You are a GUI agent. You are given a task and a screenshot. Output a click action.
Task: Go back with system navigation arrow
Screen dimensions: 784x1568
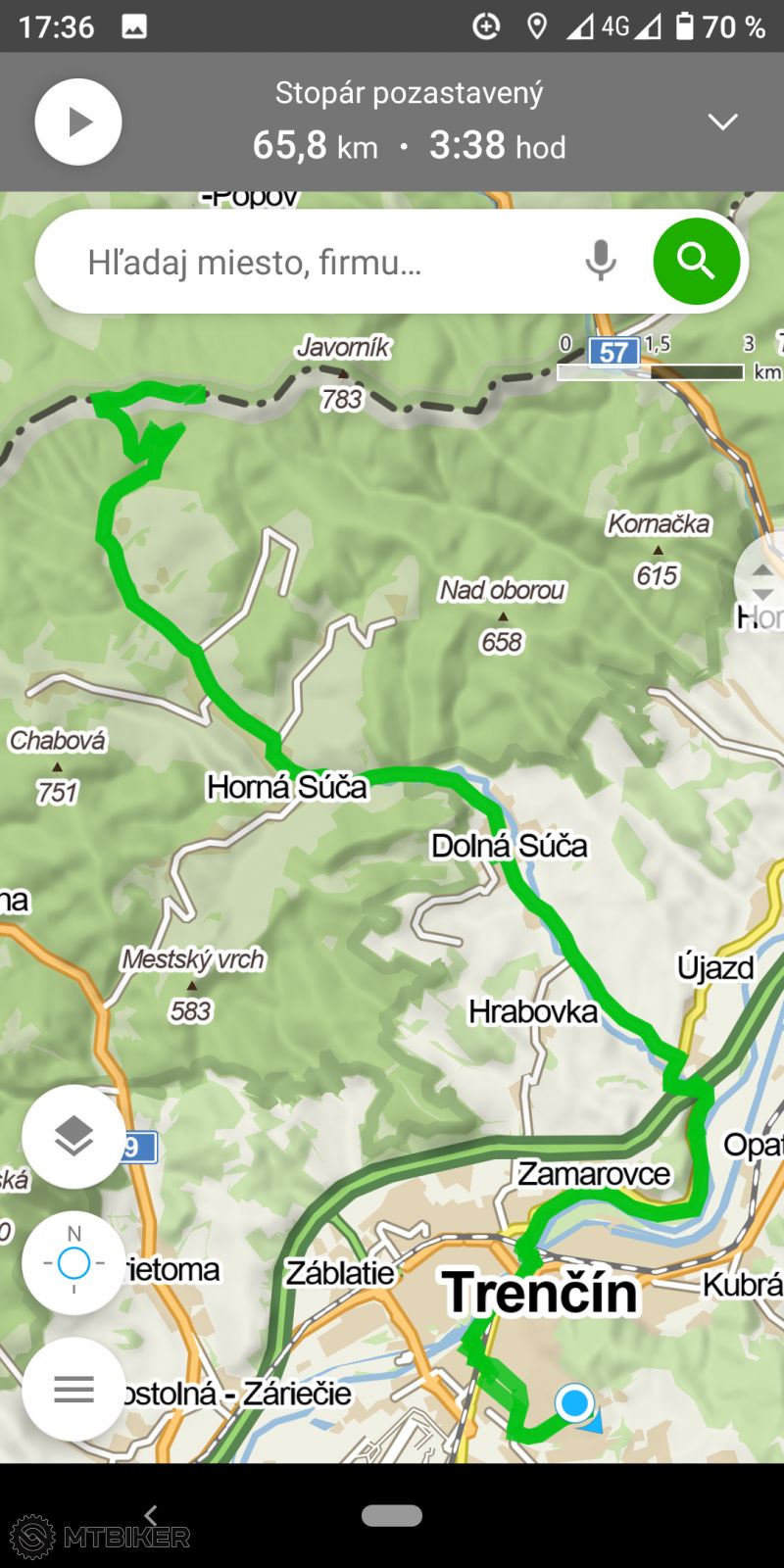151,1515
